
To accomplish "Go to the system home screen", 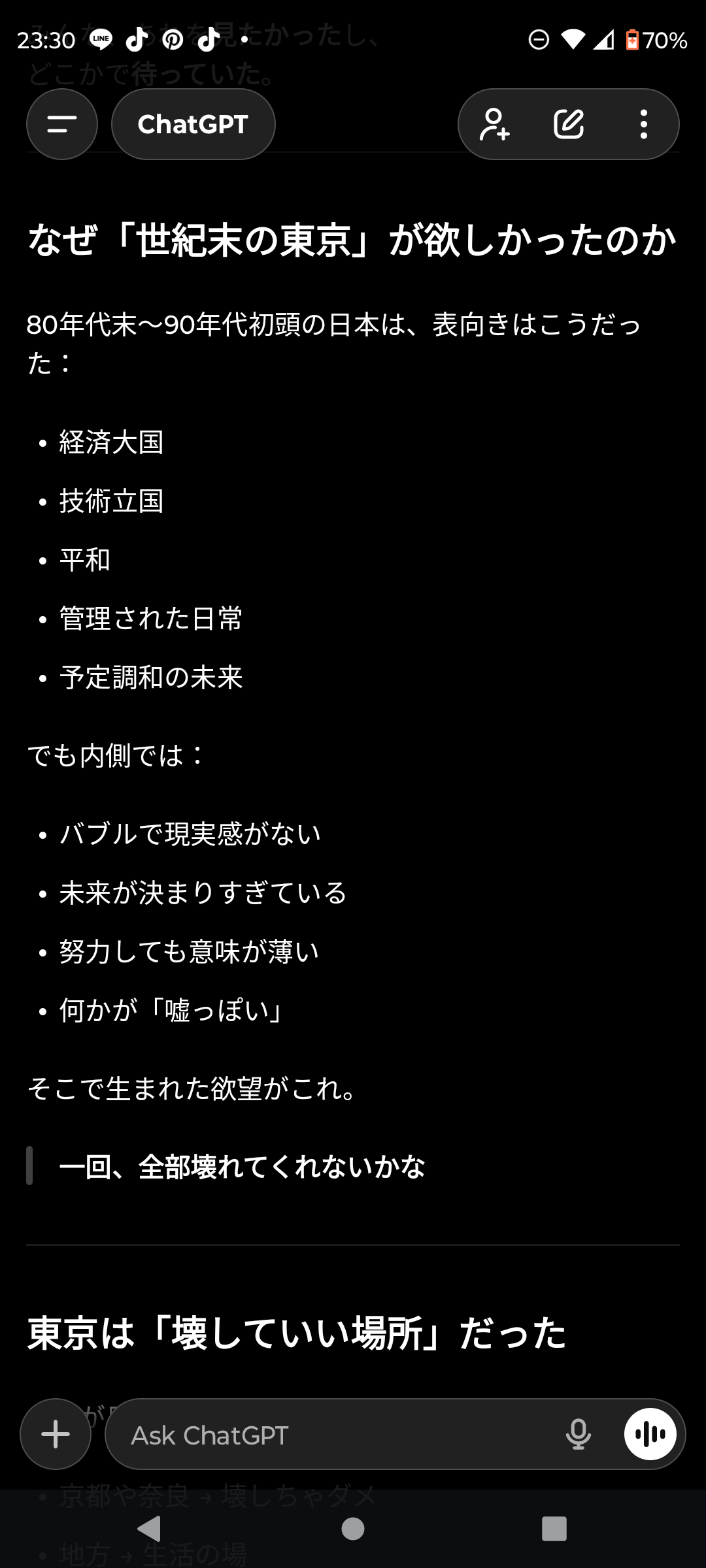I will (x=353, y=1529).
